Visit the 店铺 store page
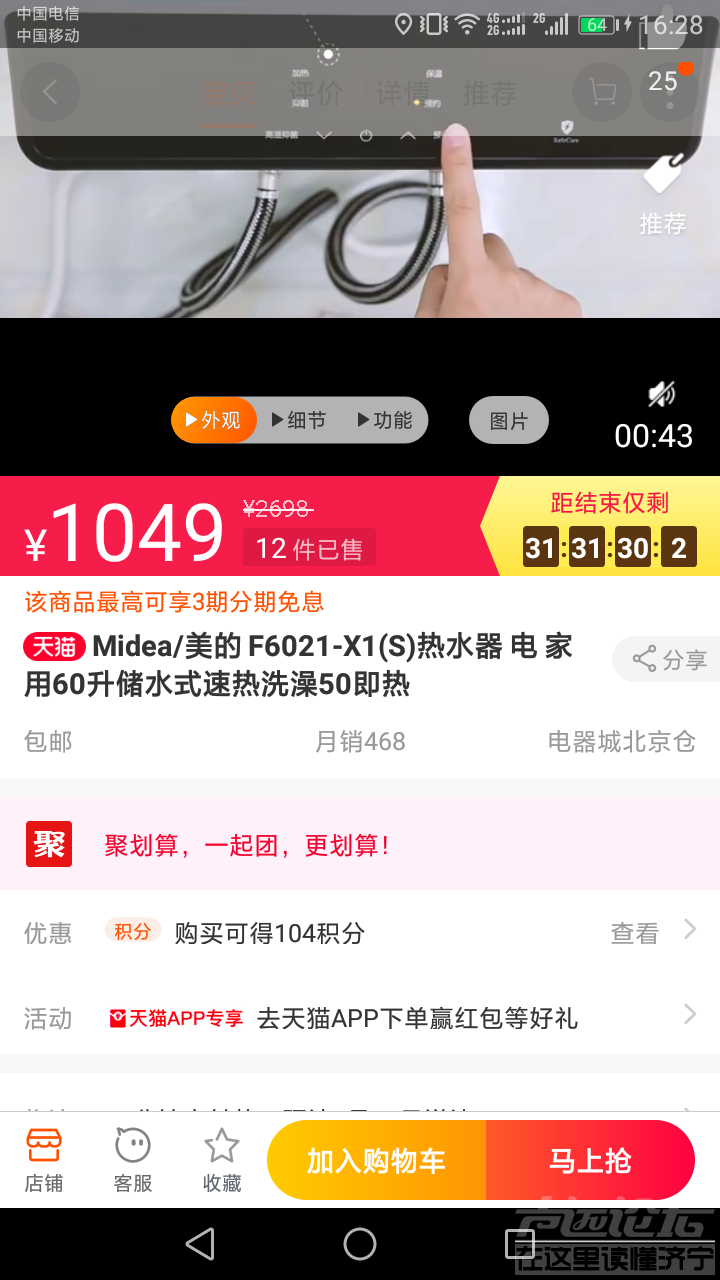 (x=44, y=1160)
